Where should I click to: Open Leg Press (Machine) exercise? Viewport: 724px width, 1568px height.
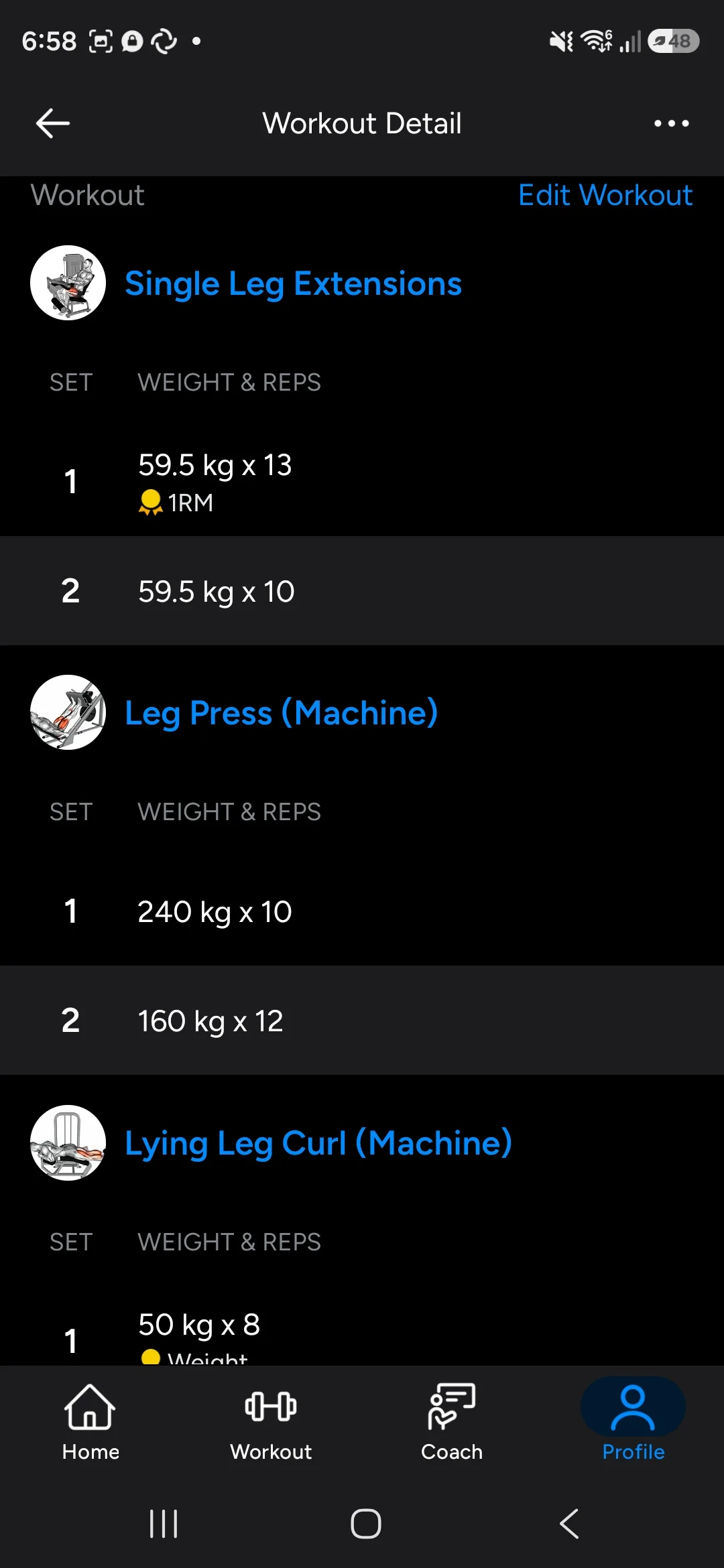click(x=282, y=712)
